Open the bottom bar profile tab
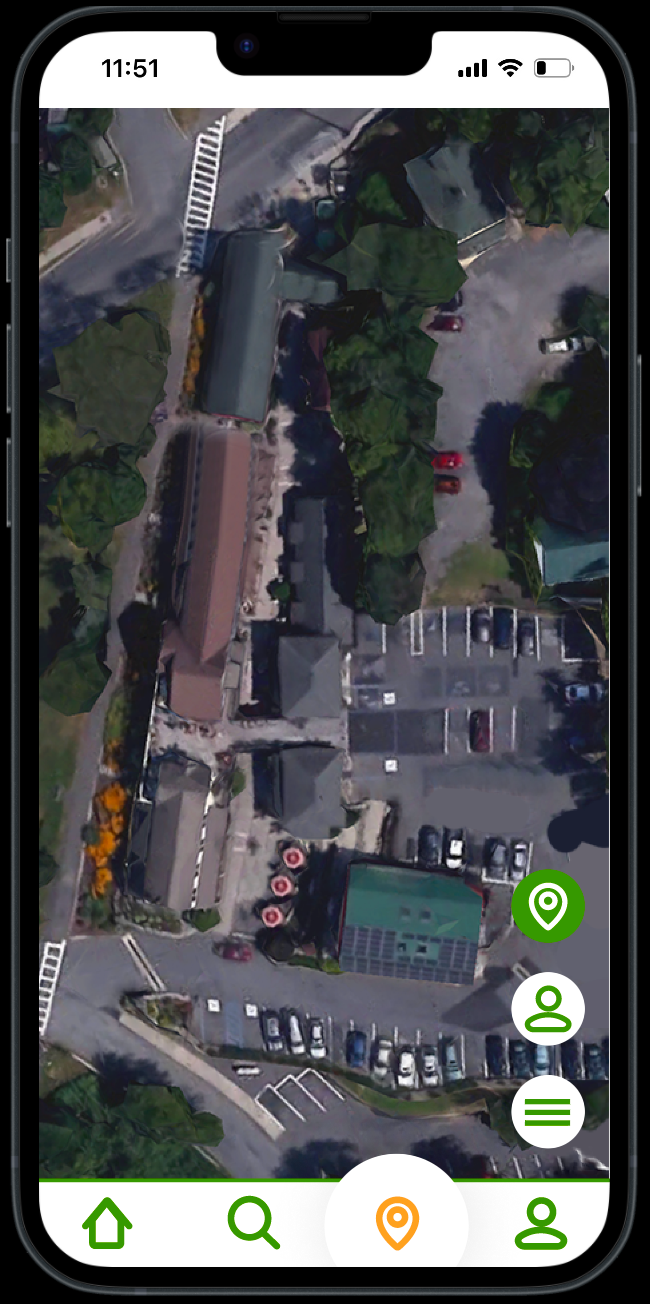This screenshot has width=650, height=1304. point(541,1224)
